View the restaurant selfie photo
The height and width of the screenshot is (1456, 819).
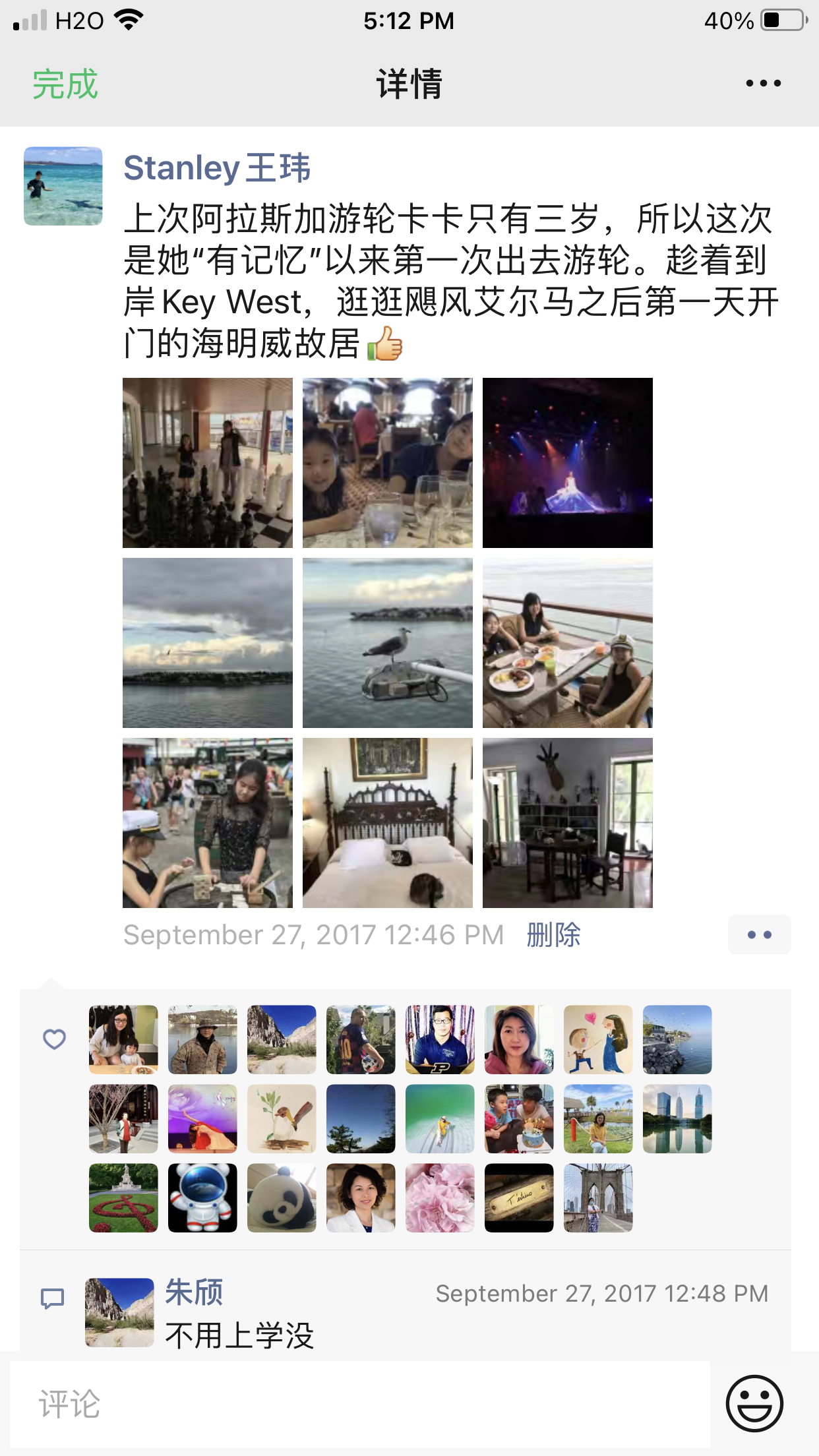coord(388,463)
